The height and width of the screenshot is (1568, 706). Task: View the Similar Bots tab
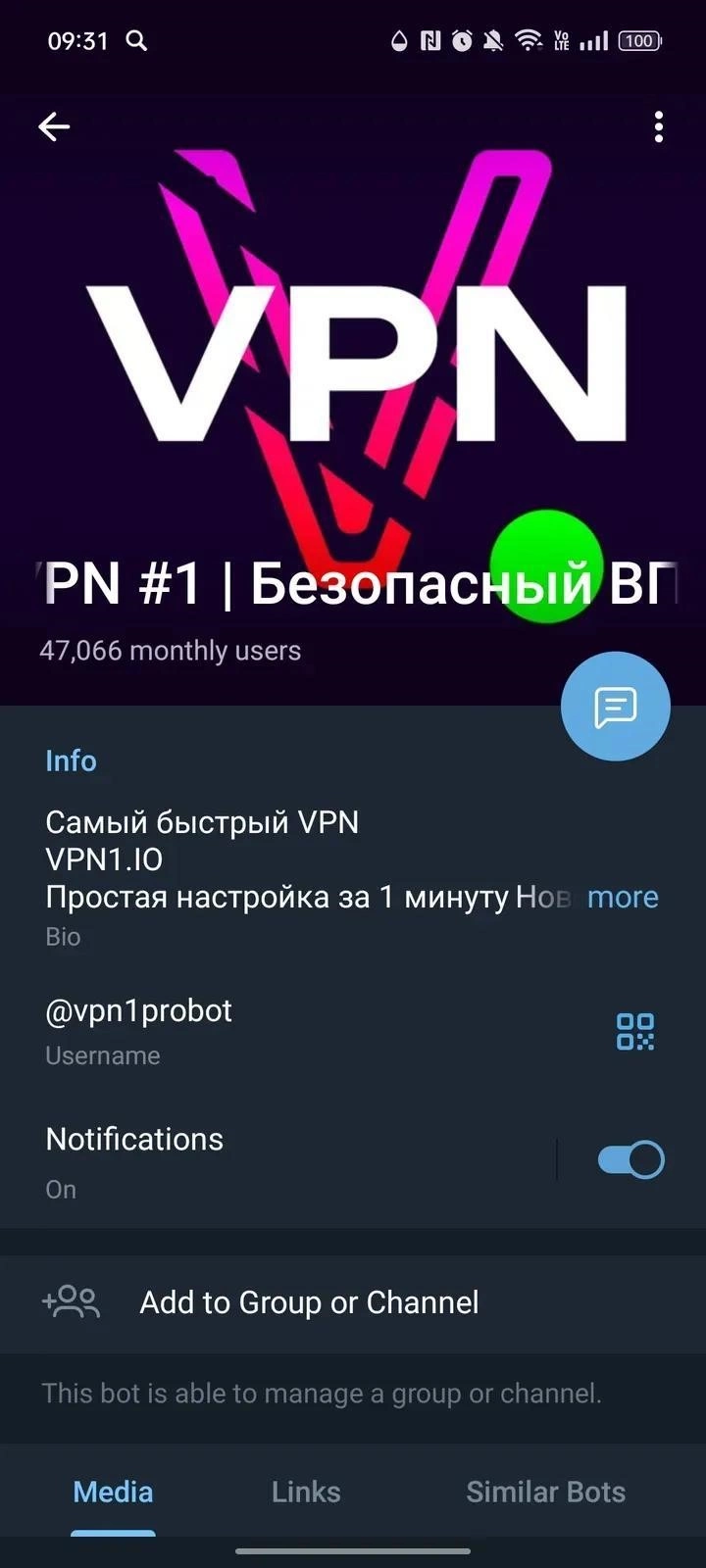[x=545, y=1492]
